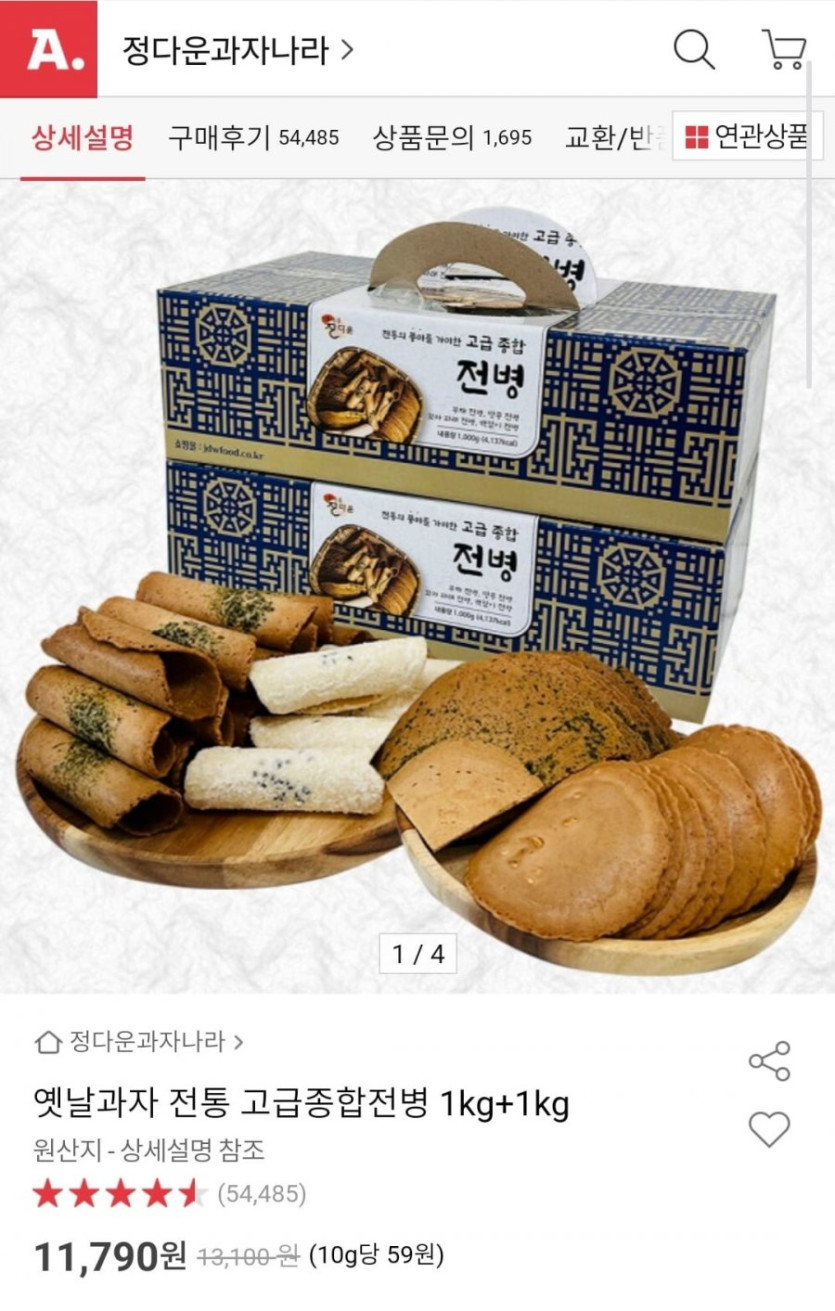Switch to the 상품문의 tab

(x=452, y=138)
